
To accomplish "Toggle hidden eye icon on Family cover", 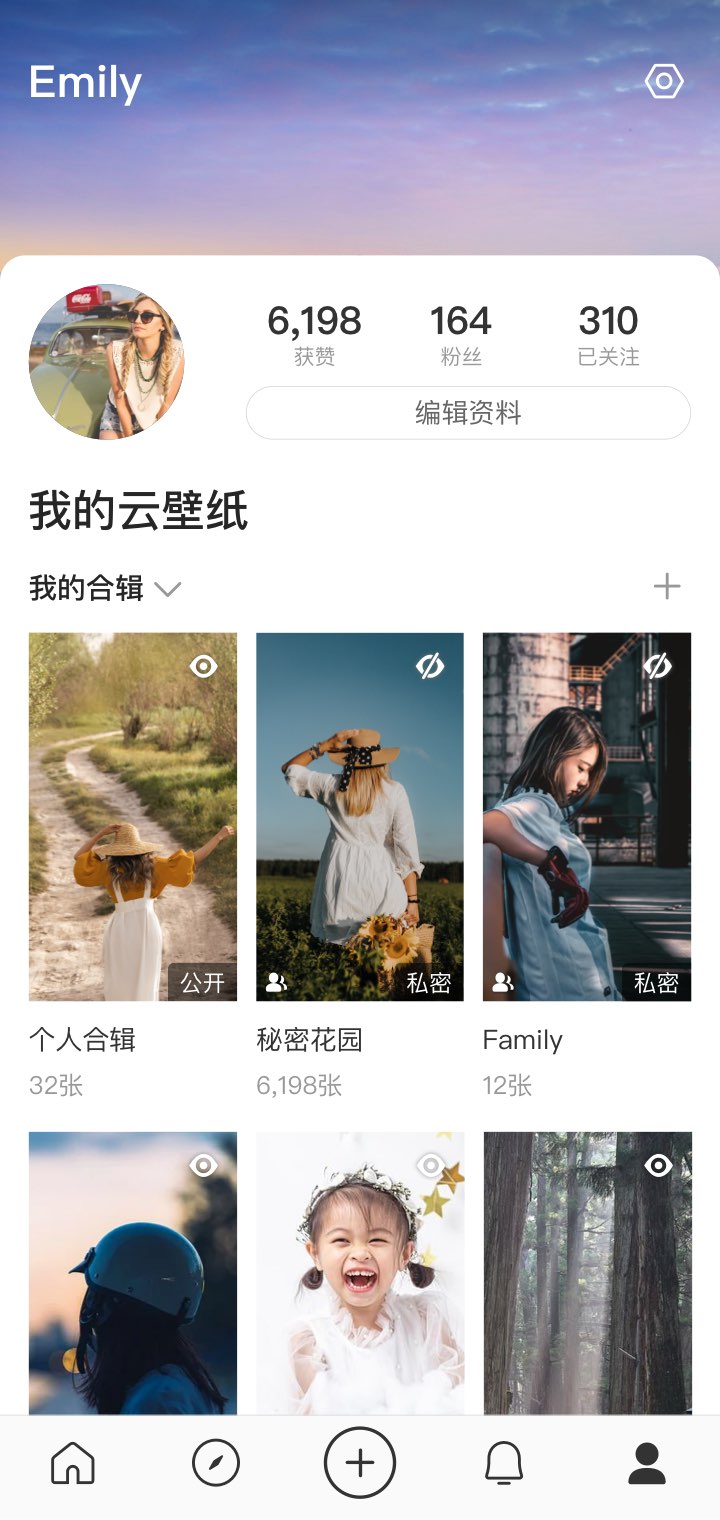I will [x=657, y=666].
